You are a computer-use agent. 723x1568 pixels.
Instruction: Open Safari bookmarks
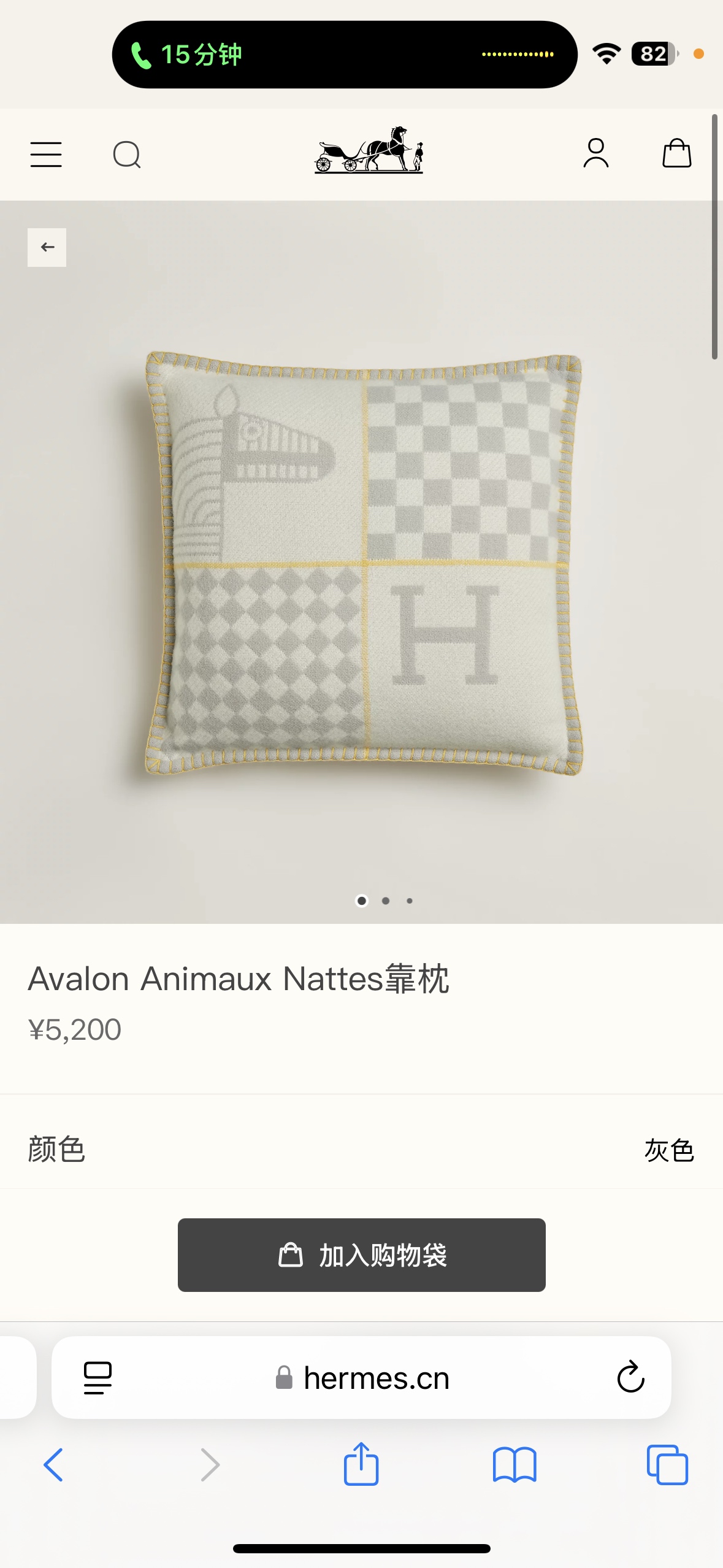click(x=514, y=1465)
